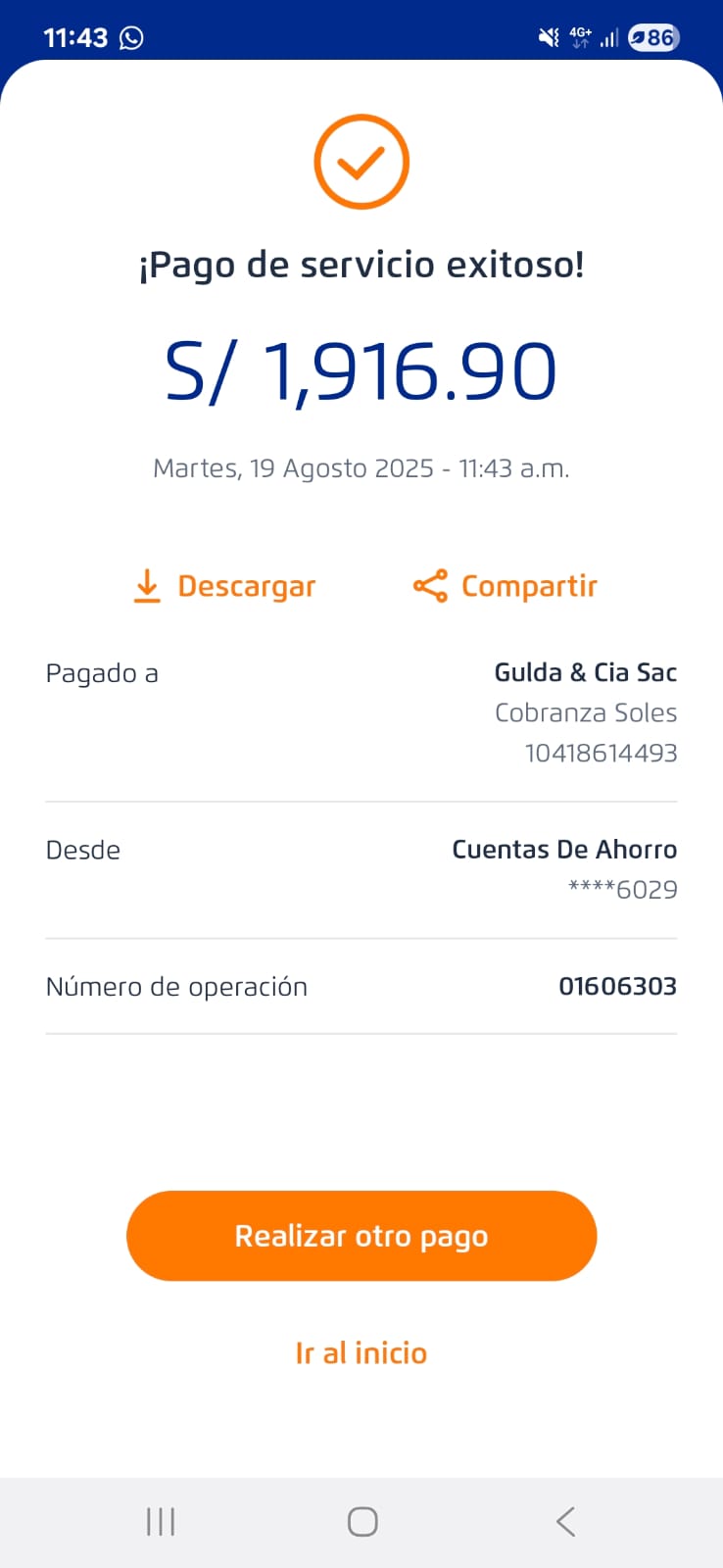This screenshot has width=723, height=1568.
Task: Tap Realizar otro pago button
Action: coord(361,1236)
